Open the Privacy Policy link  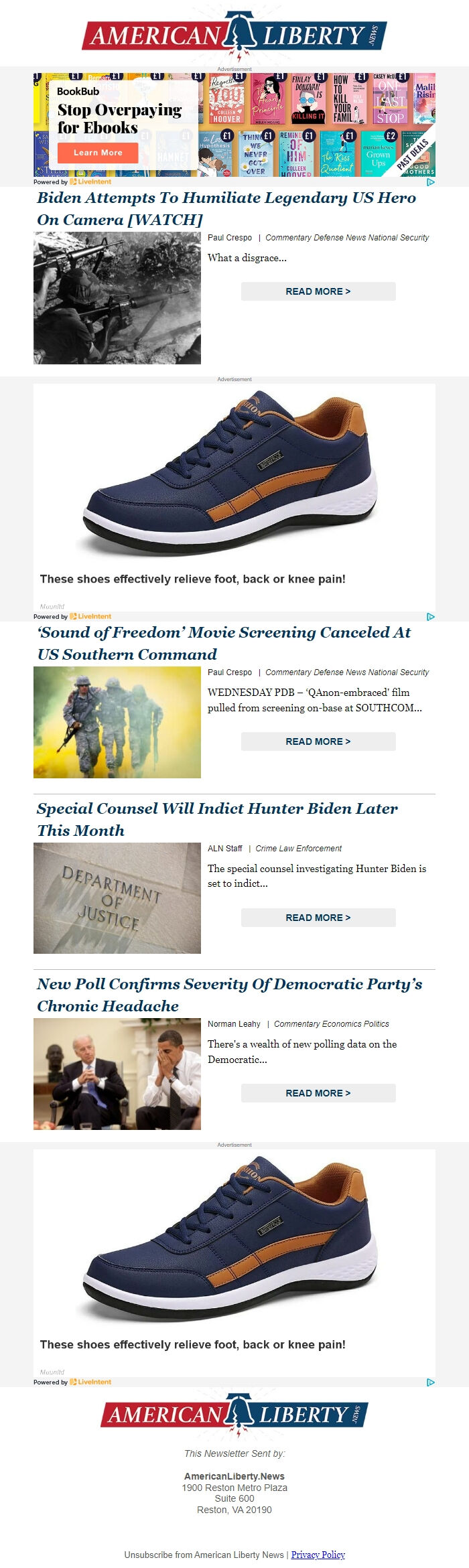(x=318, y=1555)
